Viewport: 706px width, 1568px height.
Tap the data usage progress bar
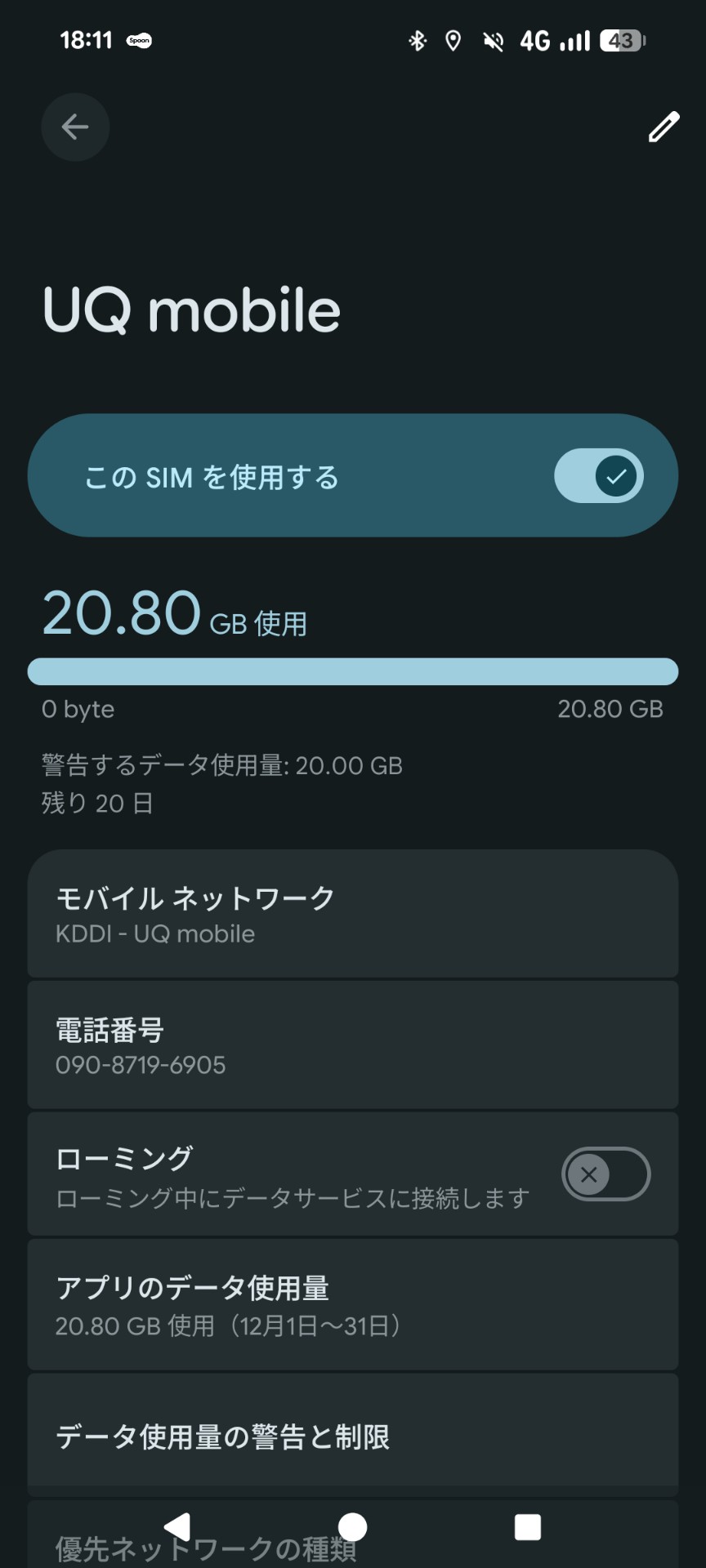coord(352,670)
